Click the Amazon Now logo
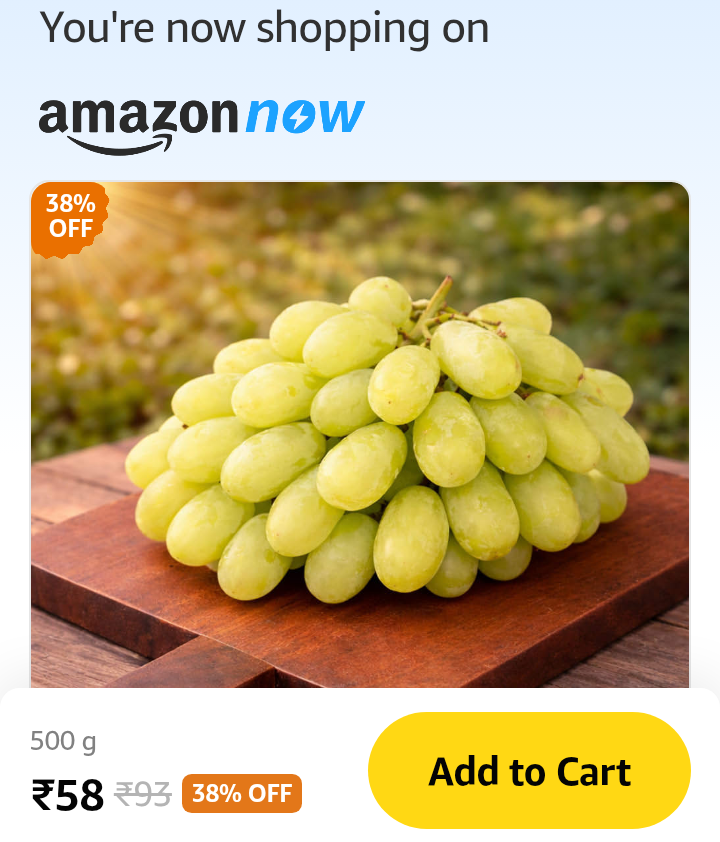The height and width of the screenshot is (842, 720). click(200, 115)
